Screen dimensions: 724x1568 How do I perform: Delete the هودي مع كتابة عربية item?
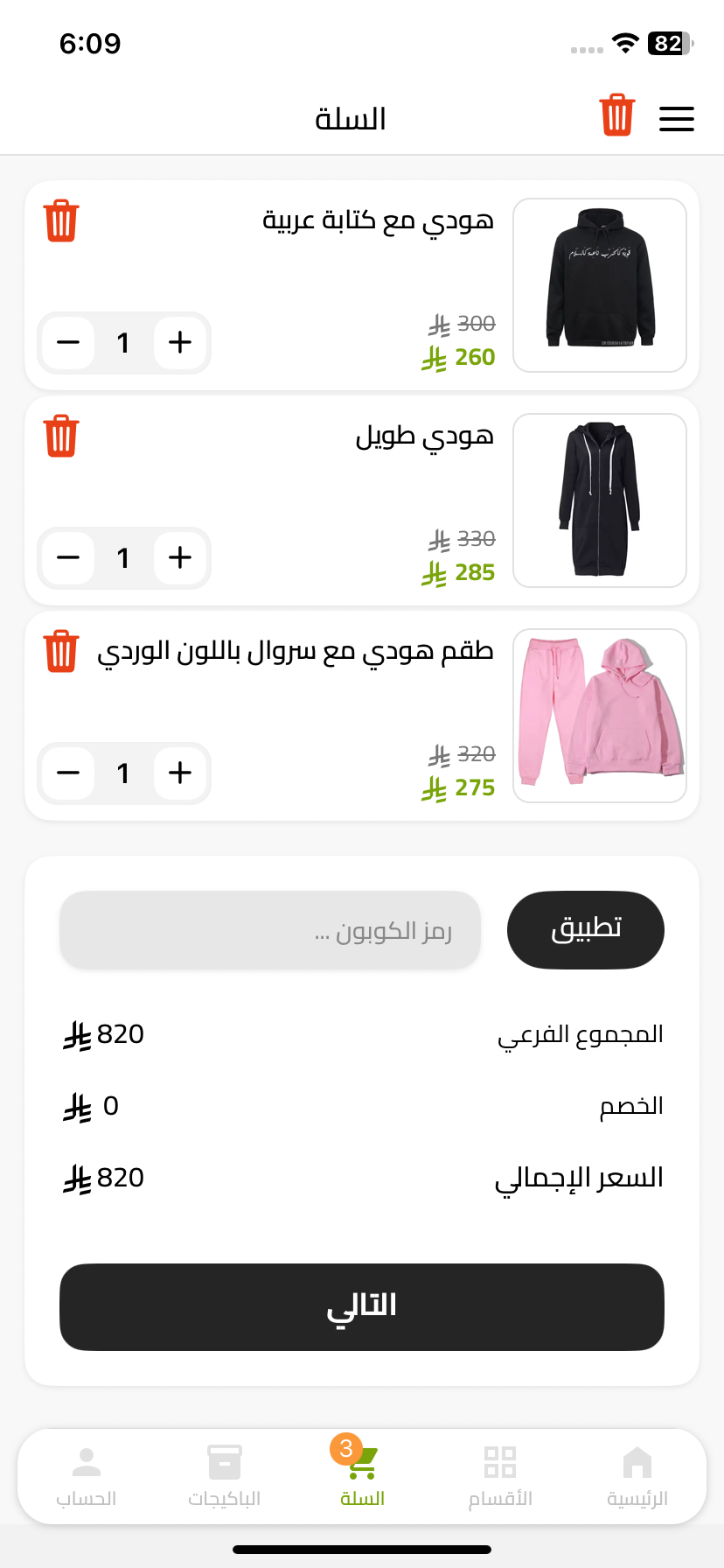(60, 221)
